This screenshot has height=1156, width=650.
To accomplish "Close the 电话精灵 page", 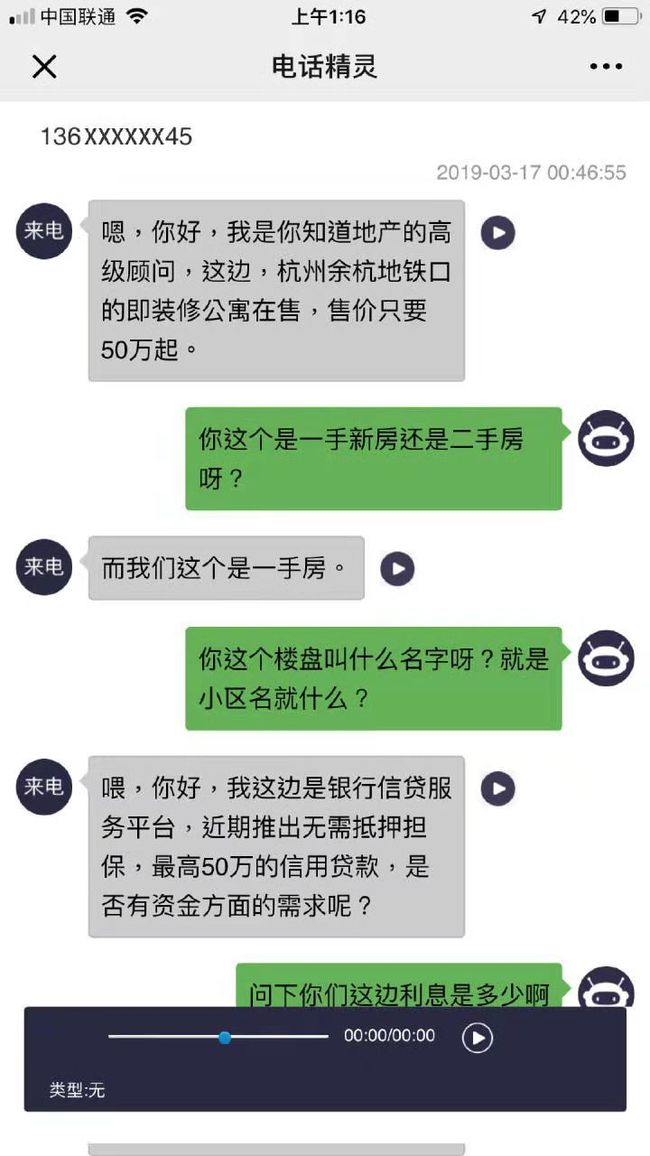I will point(44,67).
